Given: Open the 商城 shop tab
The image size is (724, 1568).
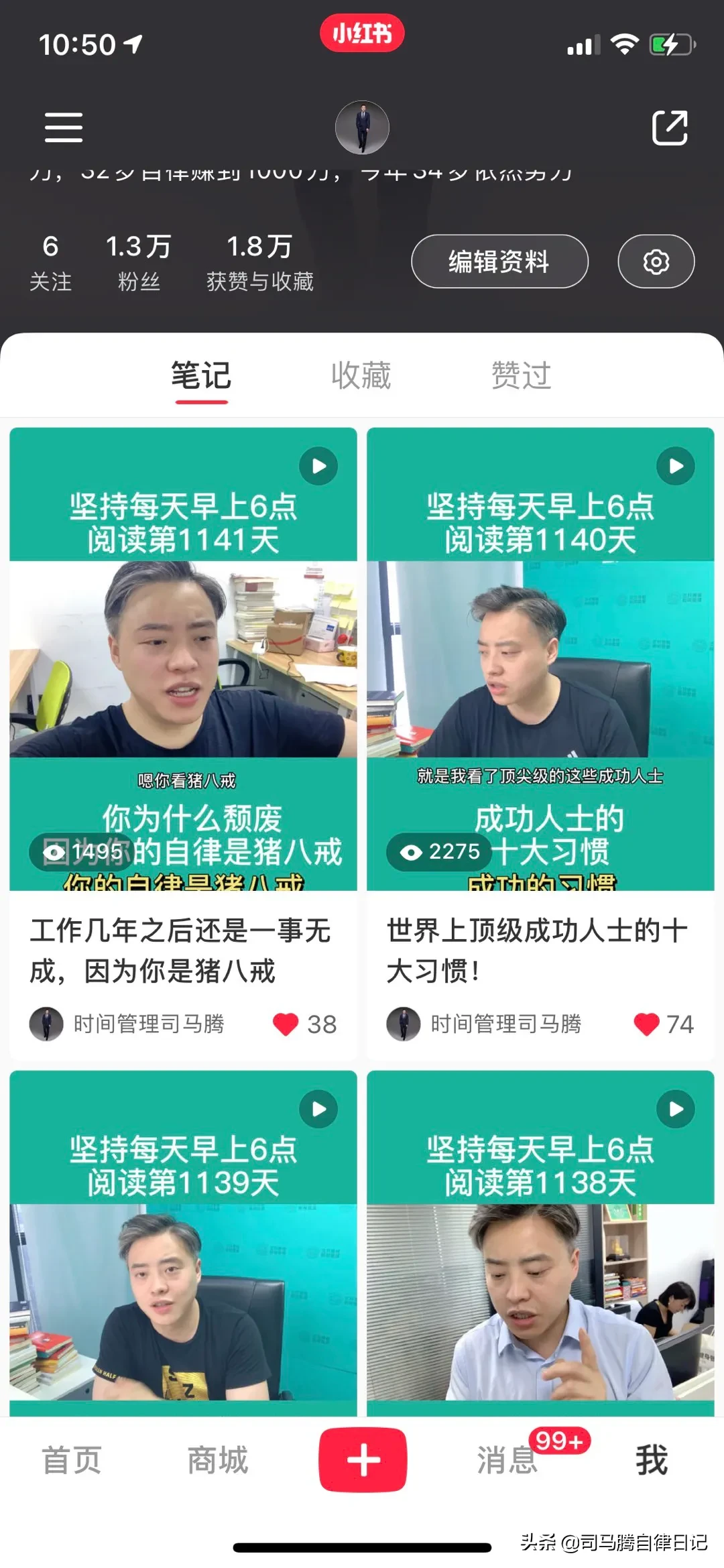Looking at the screenshot, I should 217,1459.
